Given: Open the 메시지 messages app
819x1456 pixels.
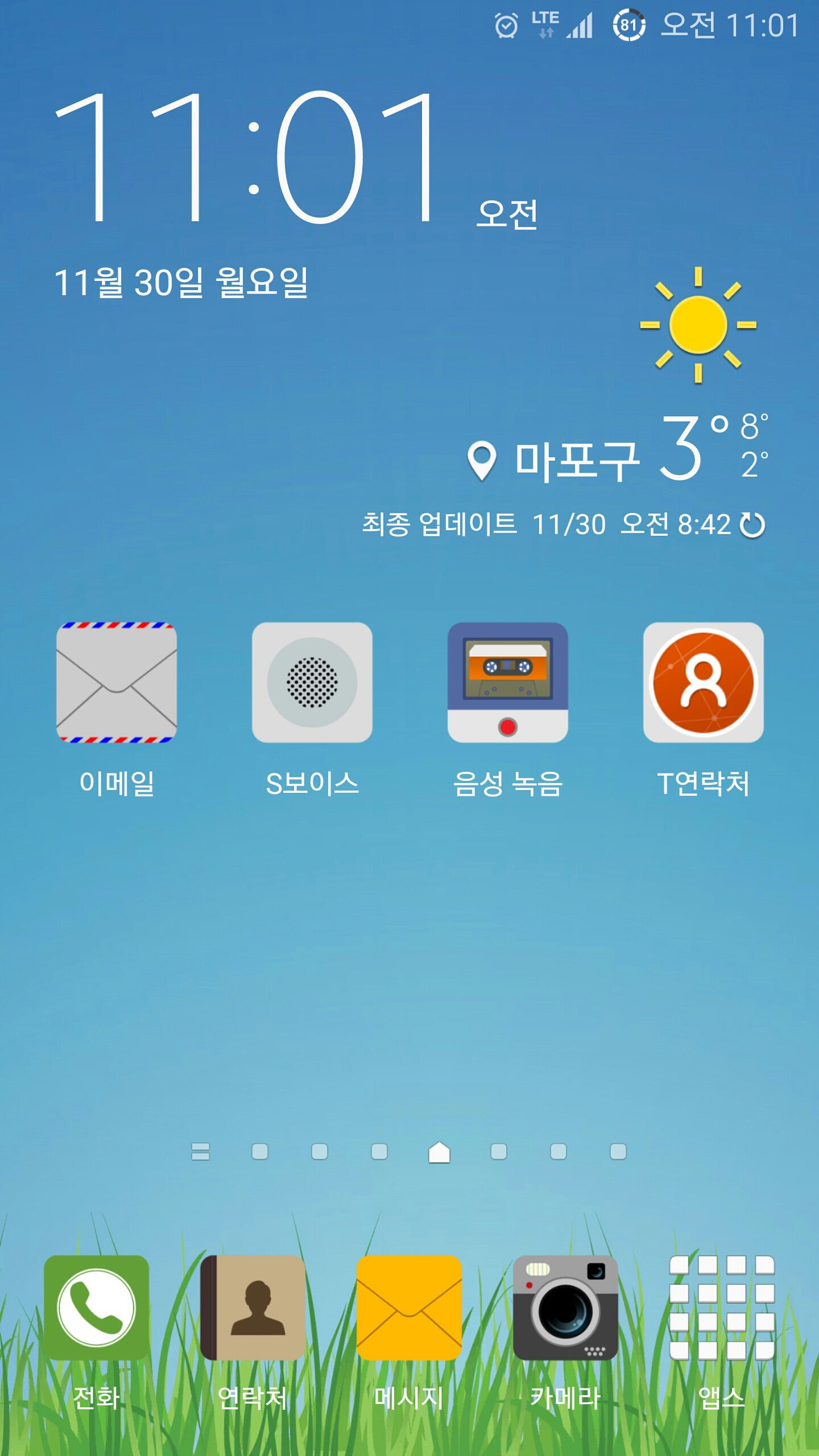Looking at the screenshot, I should tap(409, 1308).
